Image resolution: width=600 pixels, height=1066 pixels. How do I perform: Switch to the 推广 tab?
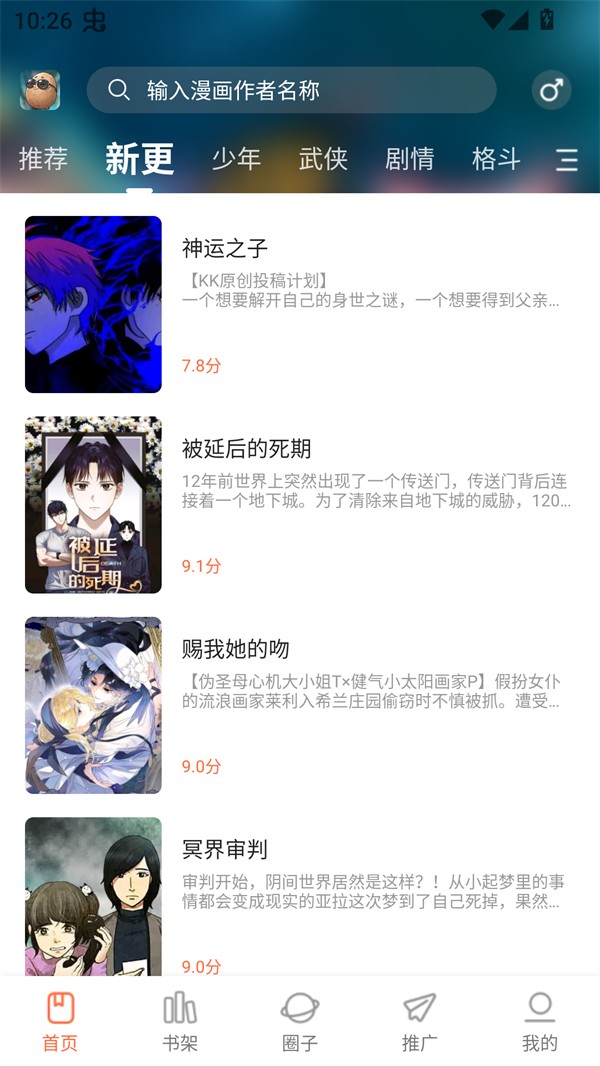pos(420,1022)
